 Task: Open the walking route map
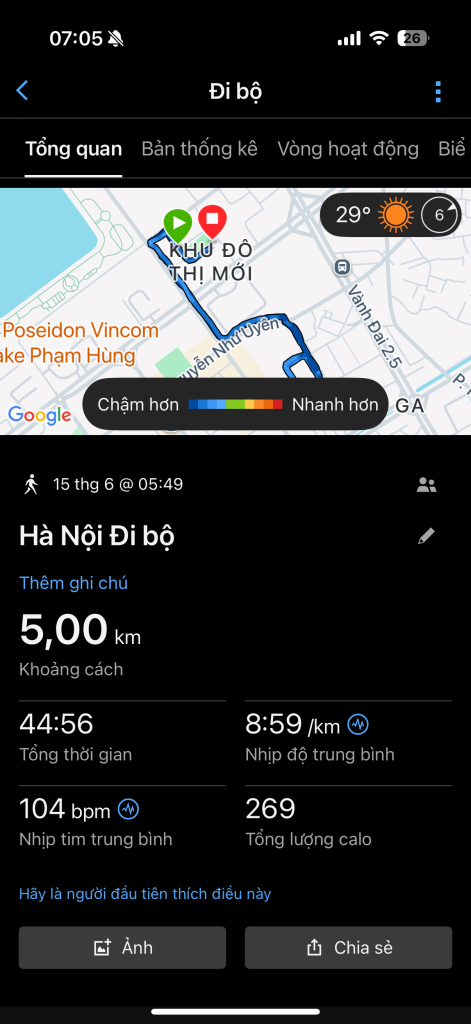coord(235,311)
